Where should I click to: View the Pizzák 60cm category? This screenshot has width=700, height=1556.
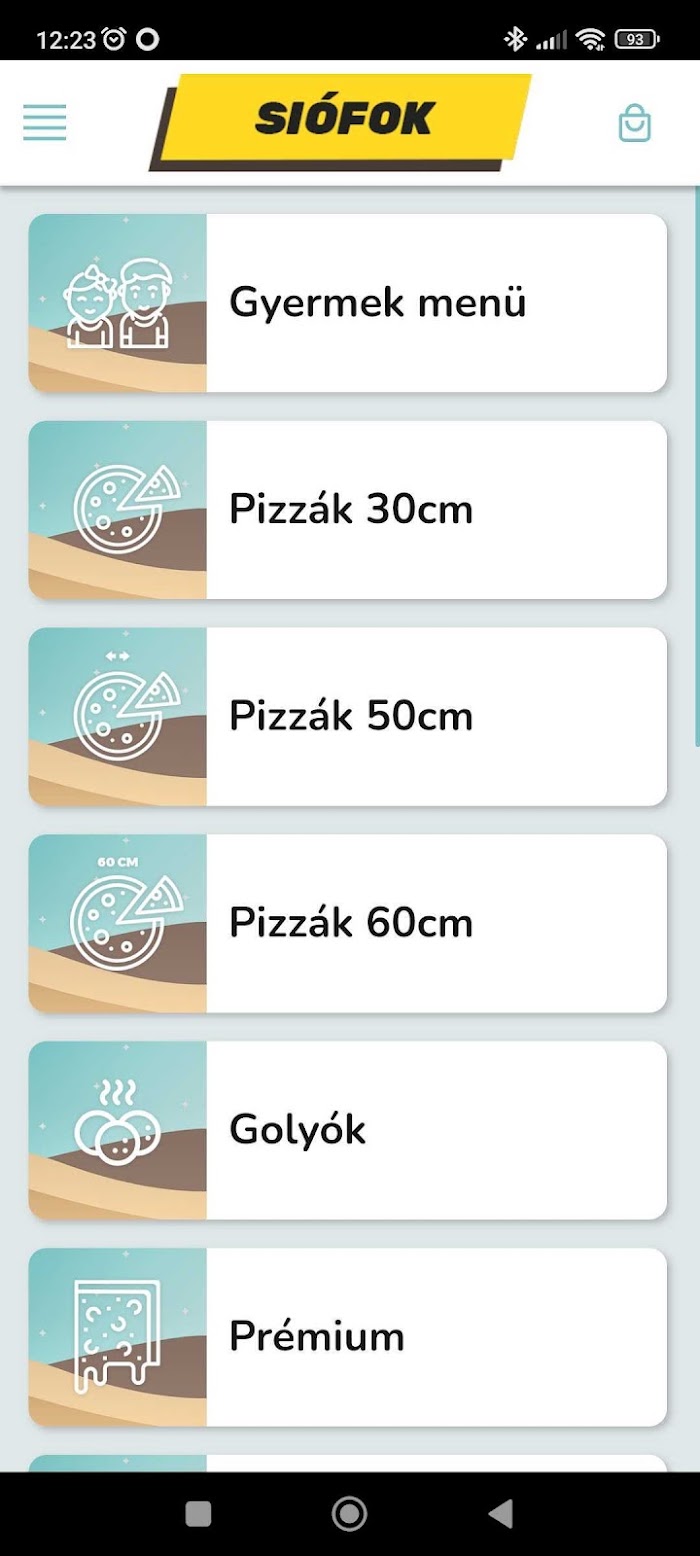348,924
